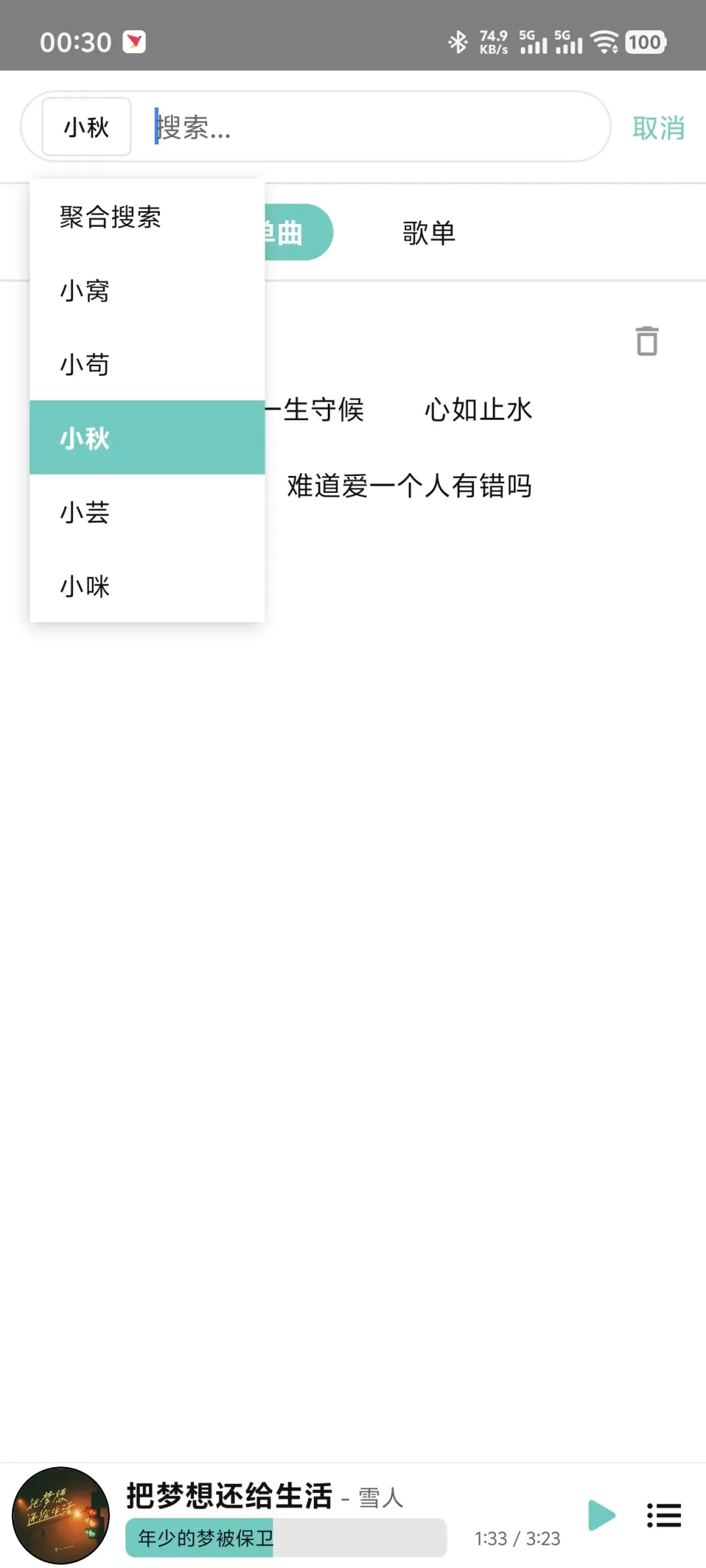Tap 取消 to cancel the search

(658, 128)
